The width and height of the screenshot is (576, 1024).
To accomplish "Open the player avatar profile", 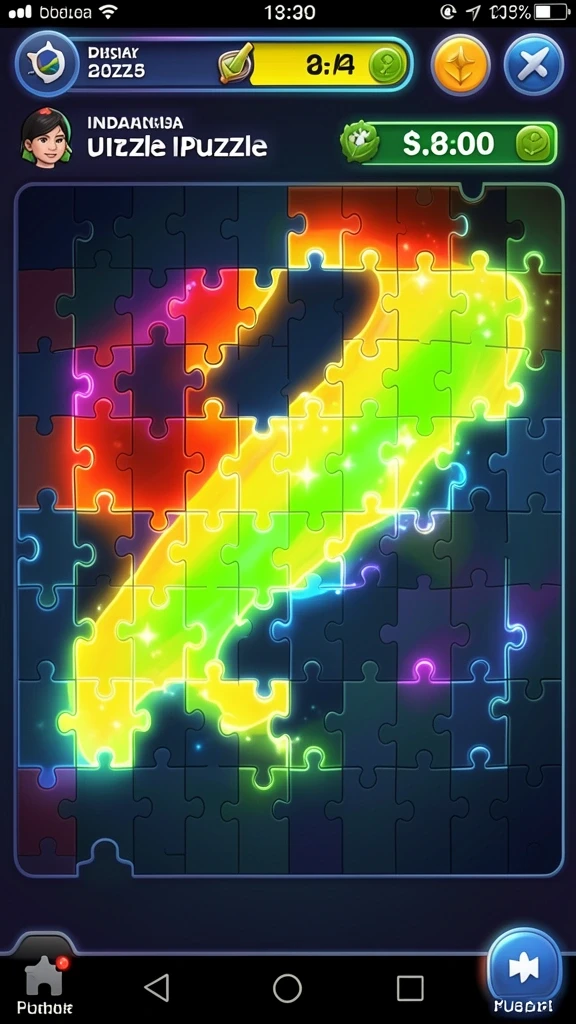I will [x=46, y=138].
